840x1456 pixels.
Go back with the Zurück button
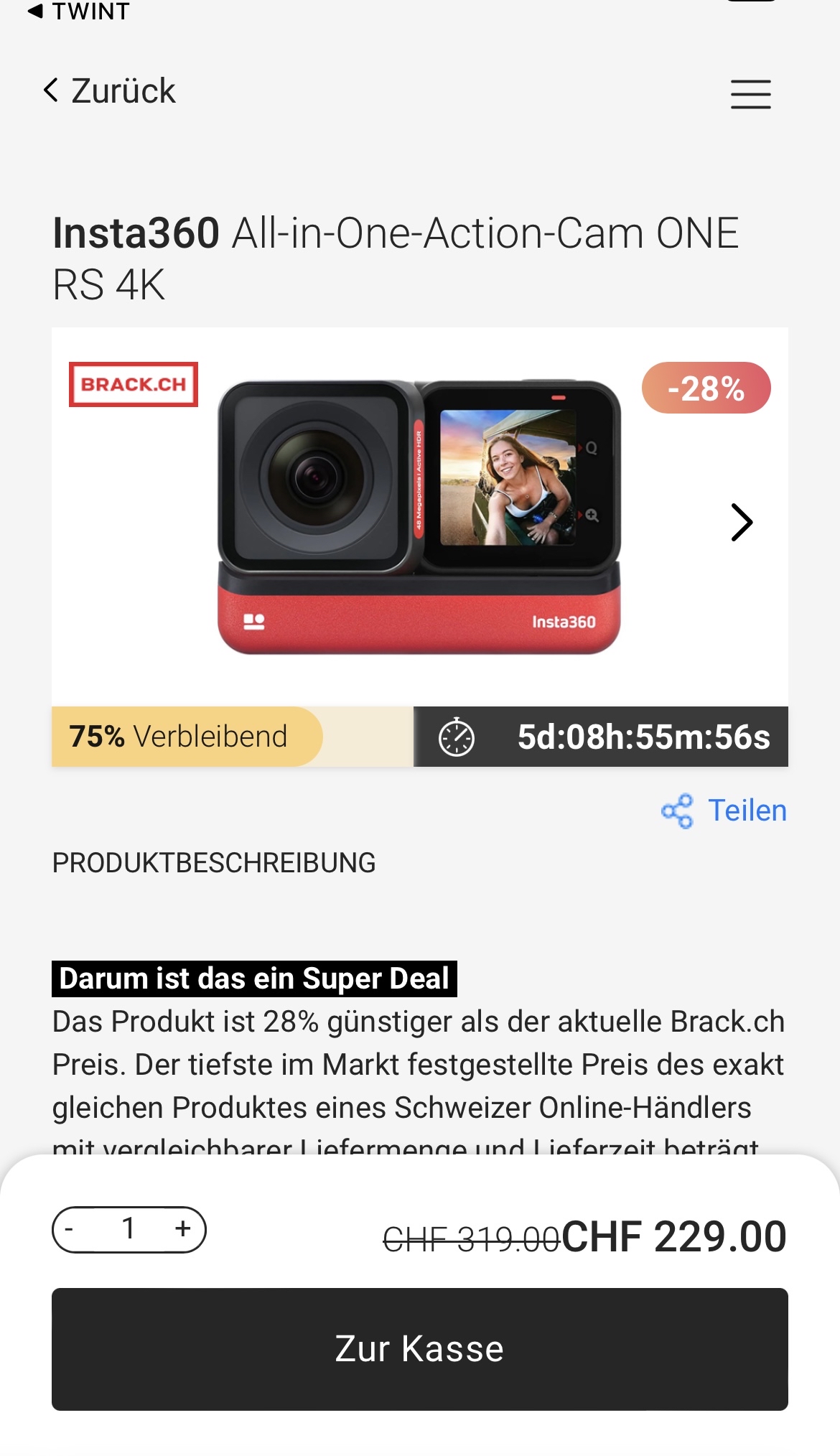109,91
